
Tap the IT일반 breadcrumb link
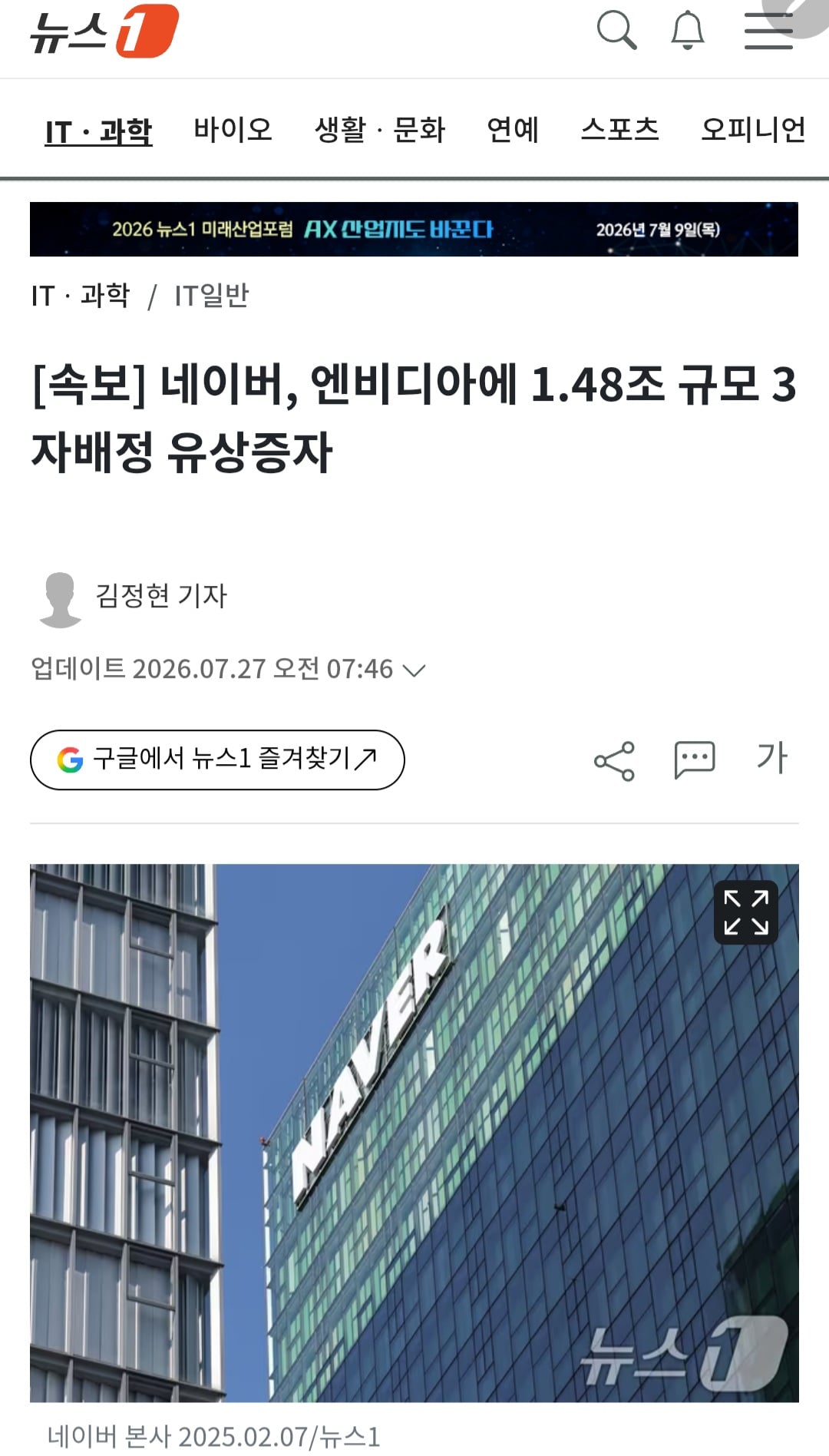click(212, 295)
